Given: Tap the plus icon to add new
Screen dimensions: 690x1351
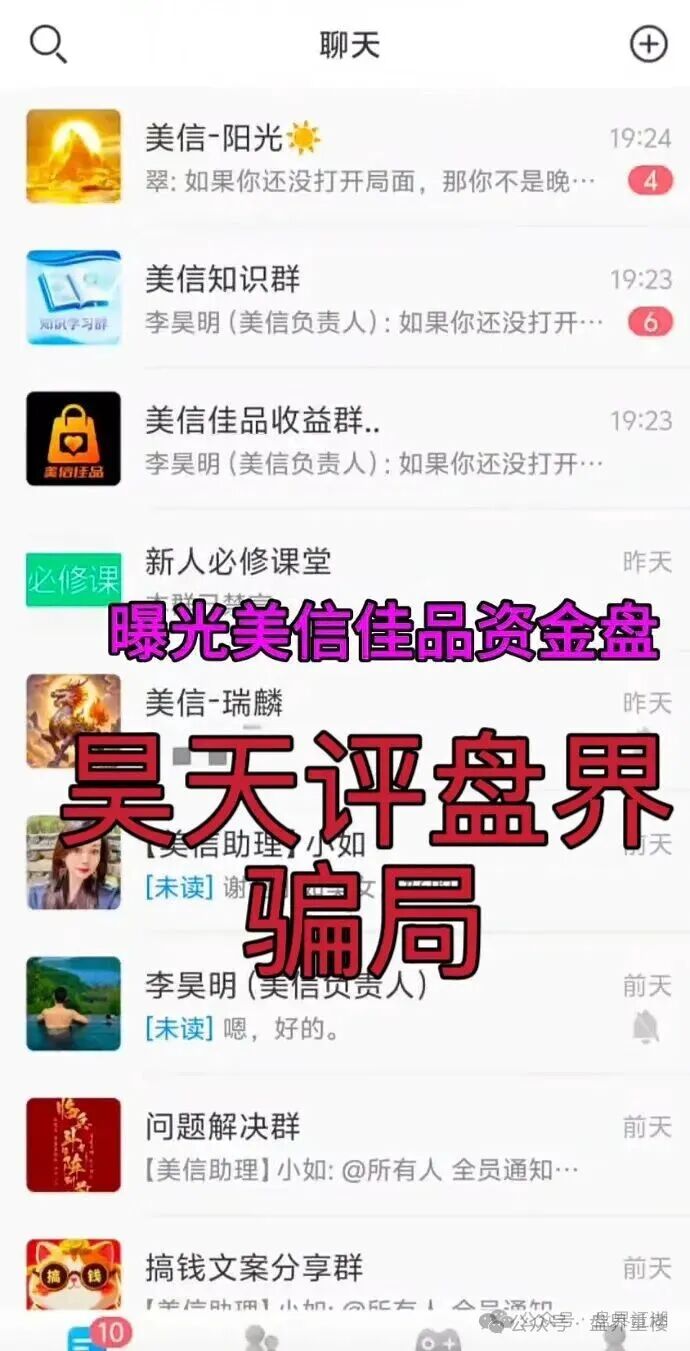Looking at the screenshot, I should click(x=648, y=44).
